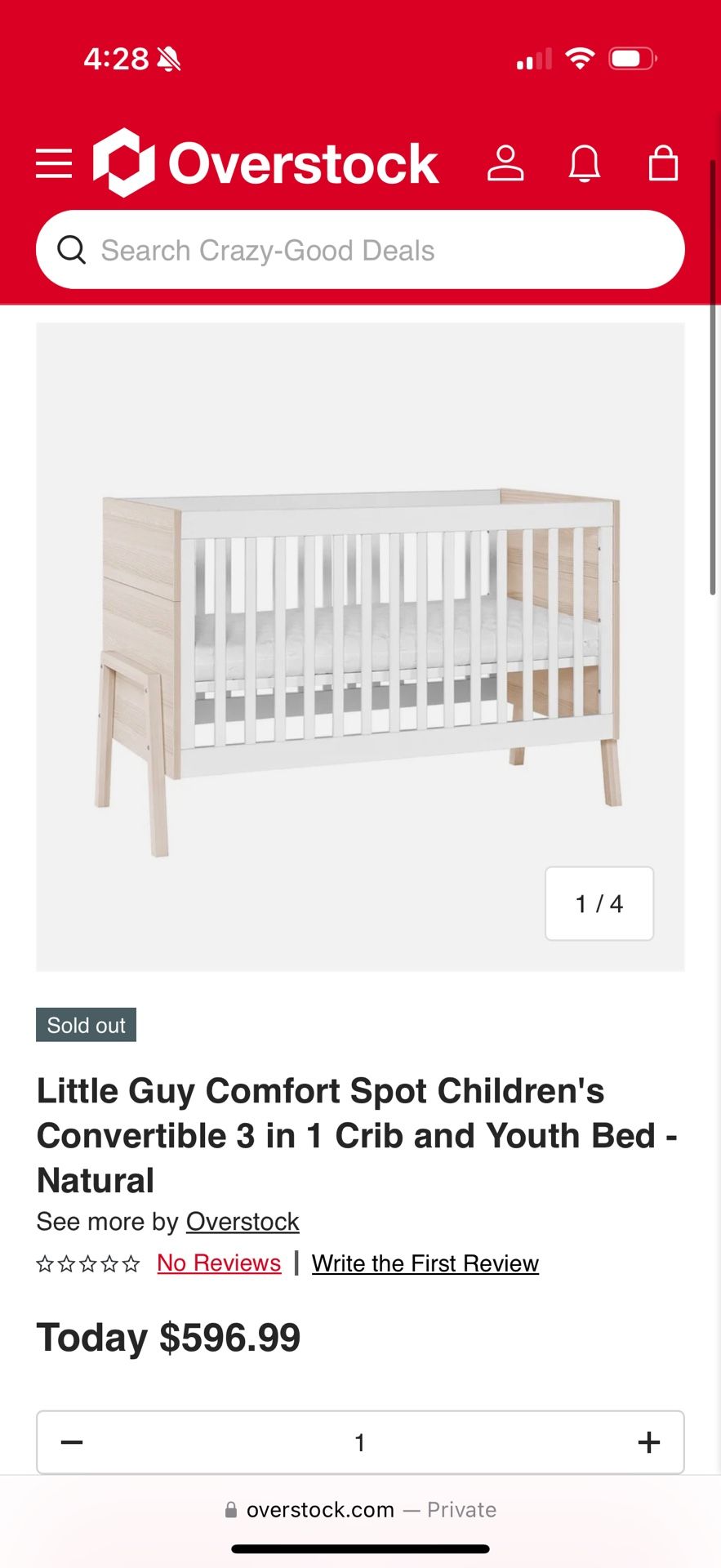This screenshot has width=721, height=1568.
Task: Open the shopping bag
Action: pyautogui.click(x=663, y=163)
